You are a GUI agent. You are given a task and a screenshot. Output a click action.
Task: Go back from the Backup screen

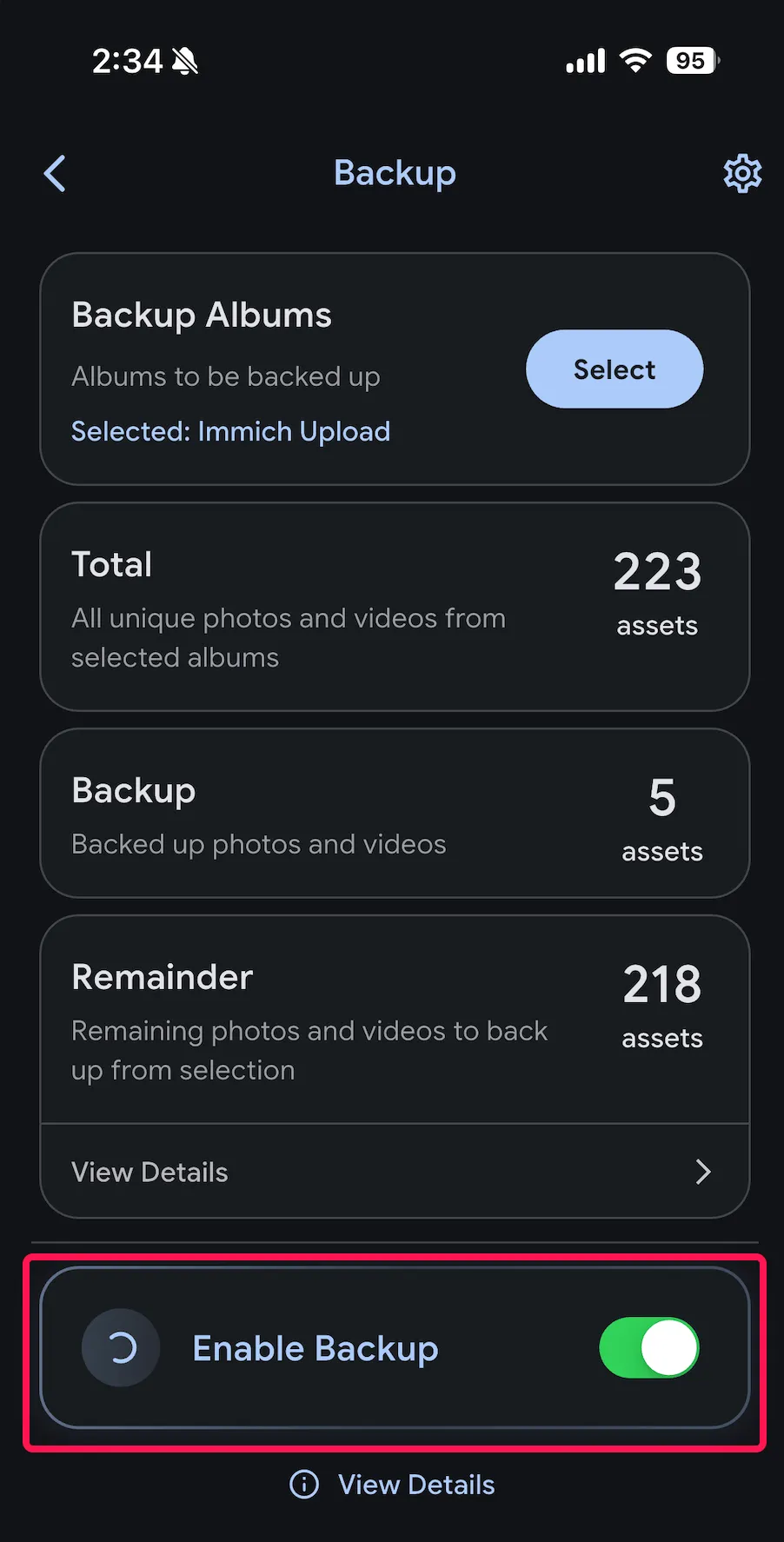click(x=55, y=173)
